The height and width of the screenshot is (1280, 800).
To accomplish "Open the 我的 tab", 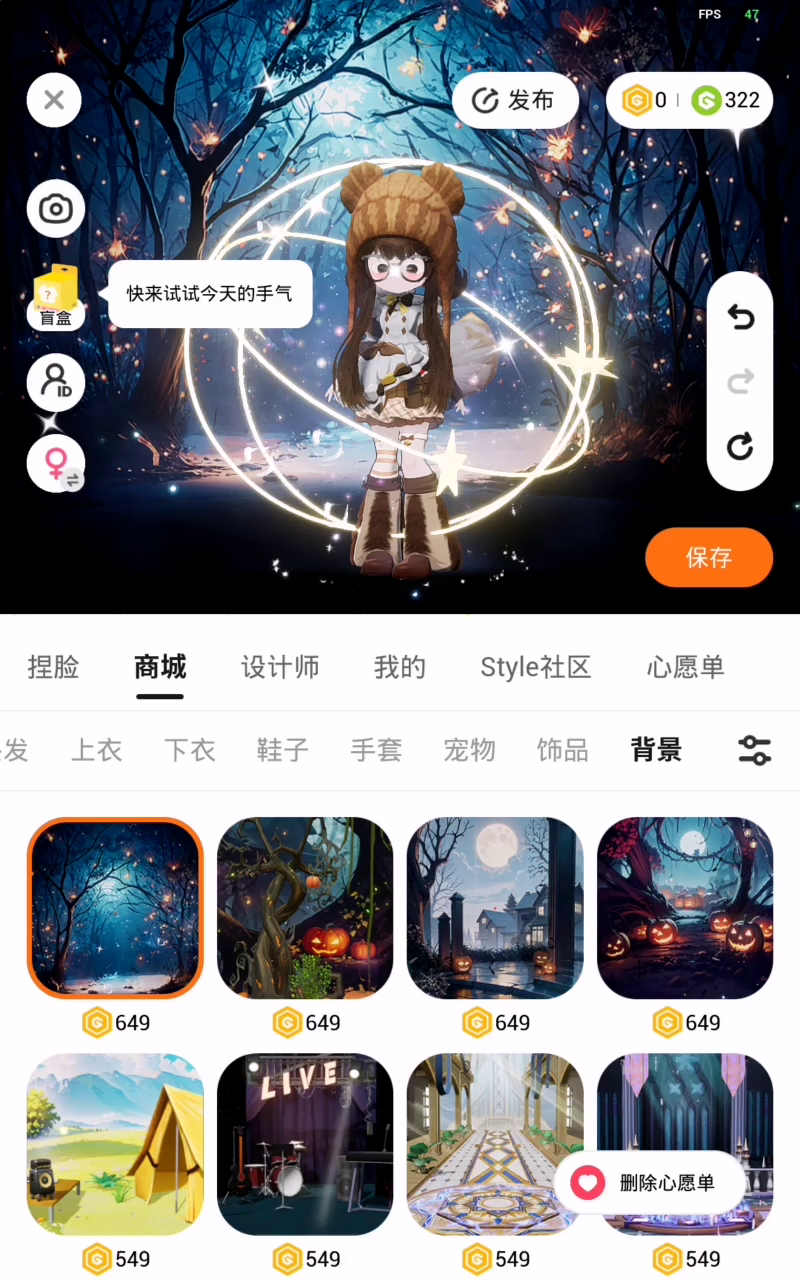I will point(400,667).
